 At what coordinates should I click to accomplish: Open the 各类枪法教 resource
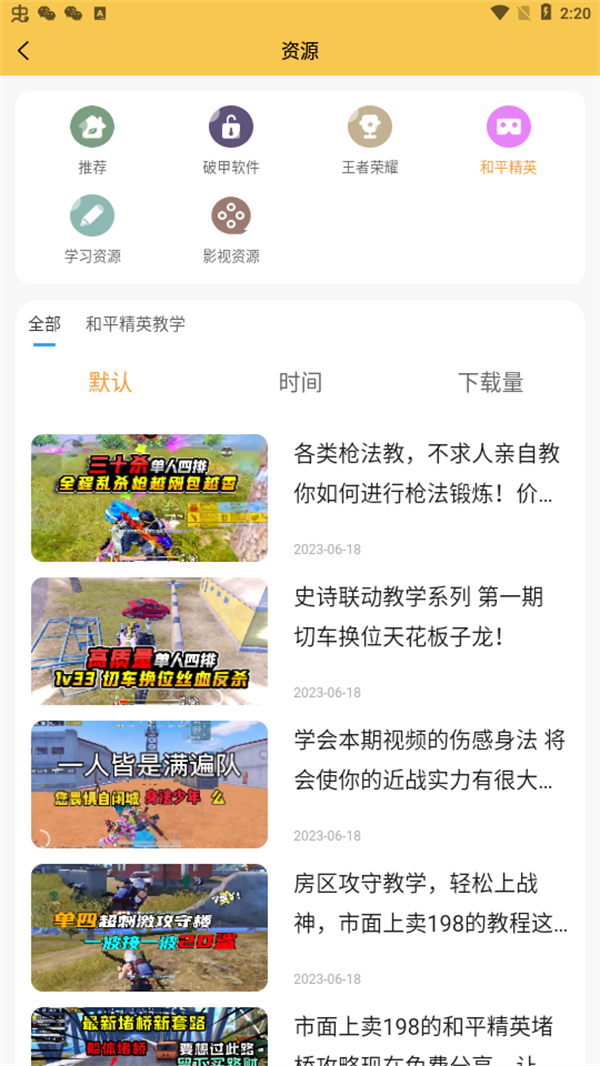click(300, 498)
